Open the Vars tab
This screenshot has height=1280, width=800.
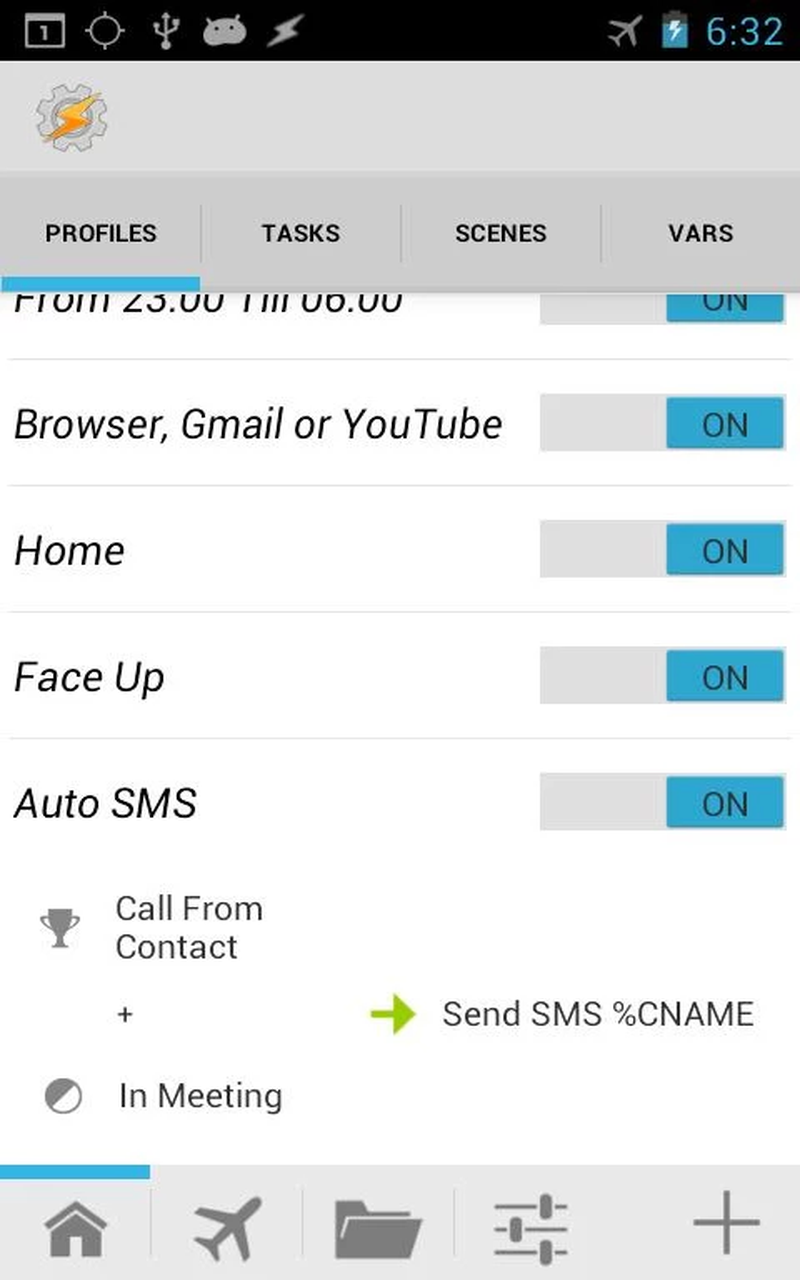tap(700, 234)
